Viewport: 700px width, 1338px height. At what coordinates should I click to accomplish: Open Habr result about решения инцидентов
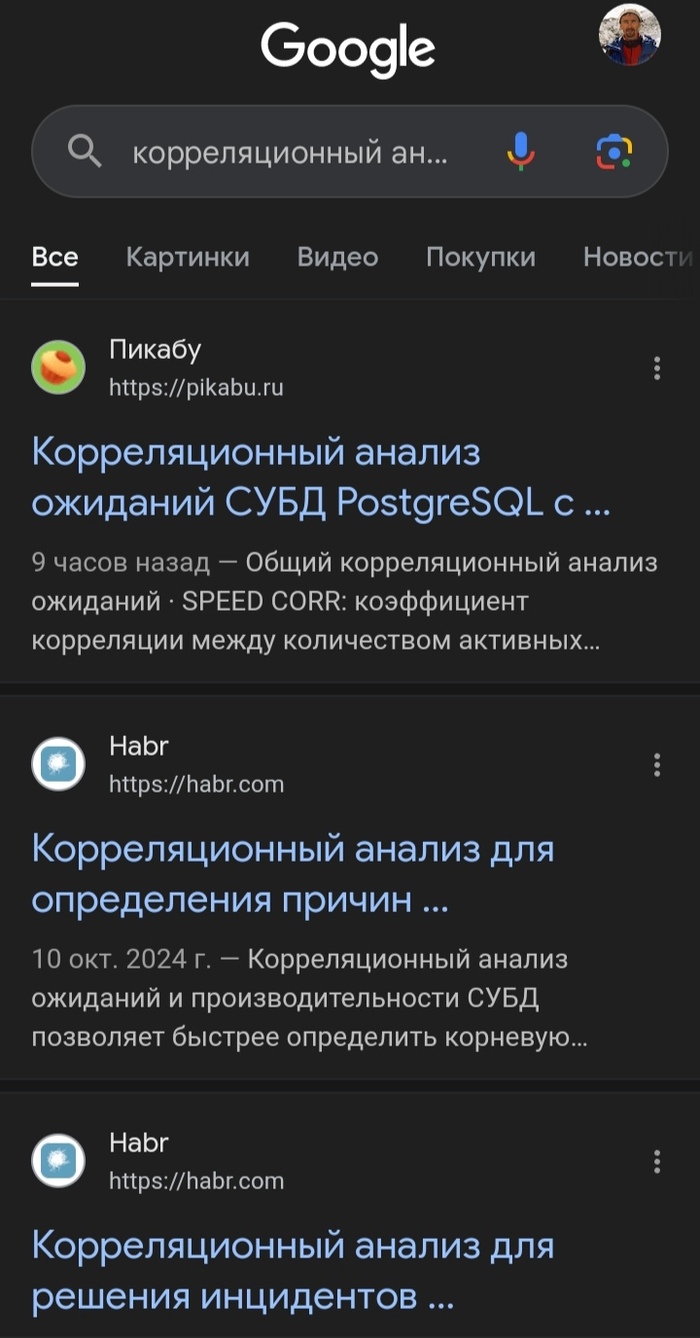point(292,1271)
